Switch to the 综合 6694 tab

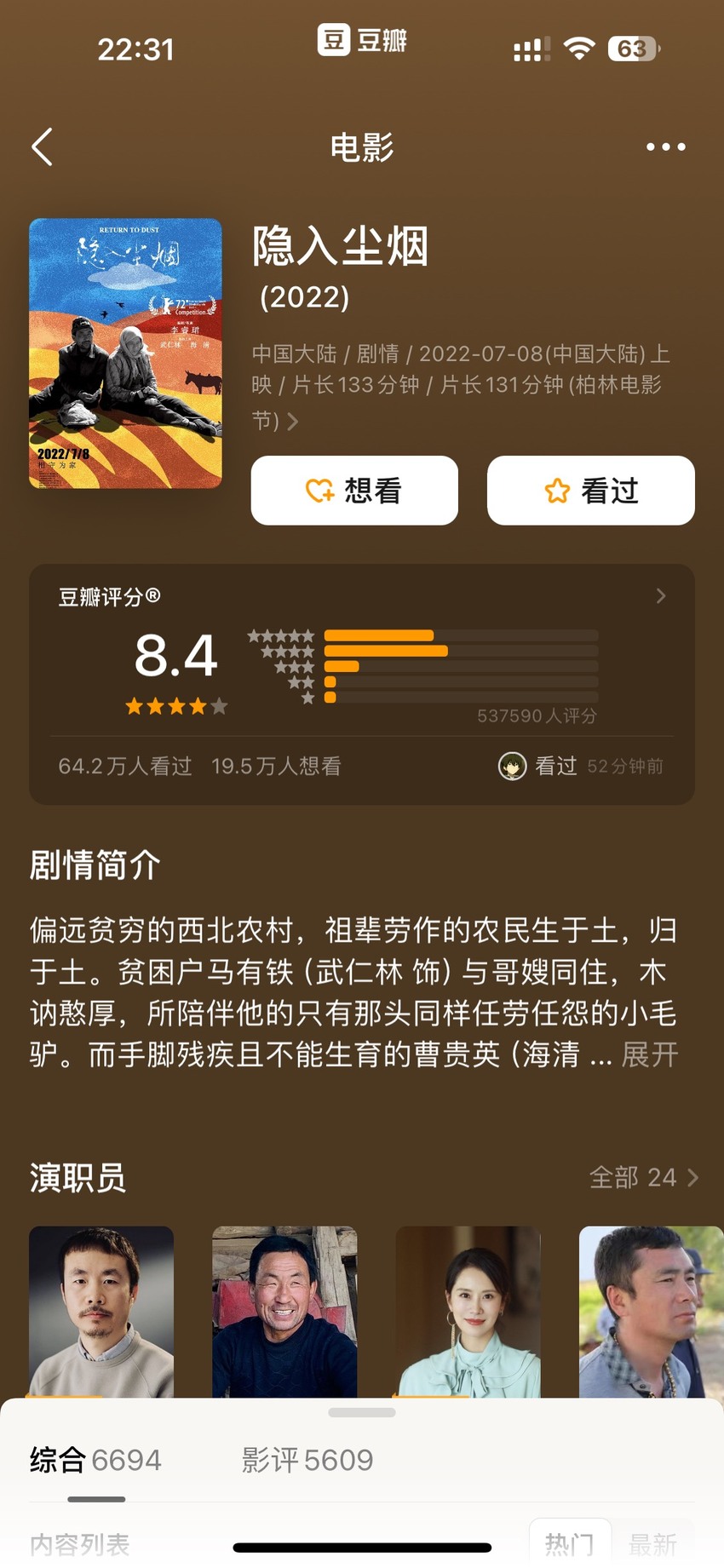point(95,1460)
